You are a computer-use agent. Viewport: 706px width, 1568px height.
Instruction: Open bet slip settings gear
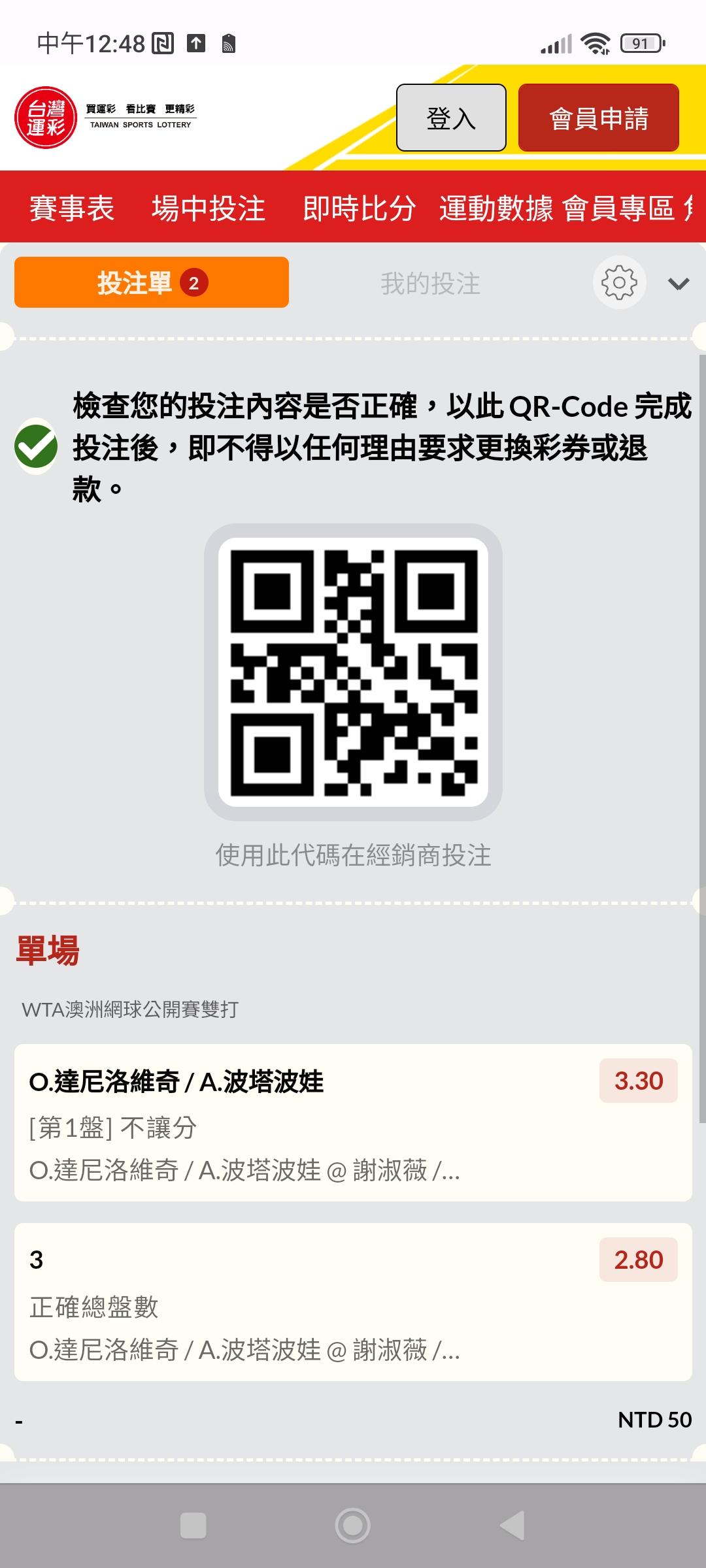click(x=619, y=282)
